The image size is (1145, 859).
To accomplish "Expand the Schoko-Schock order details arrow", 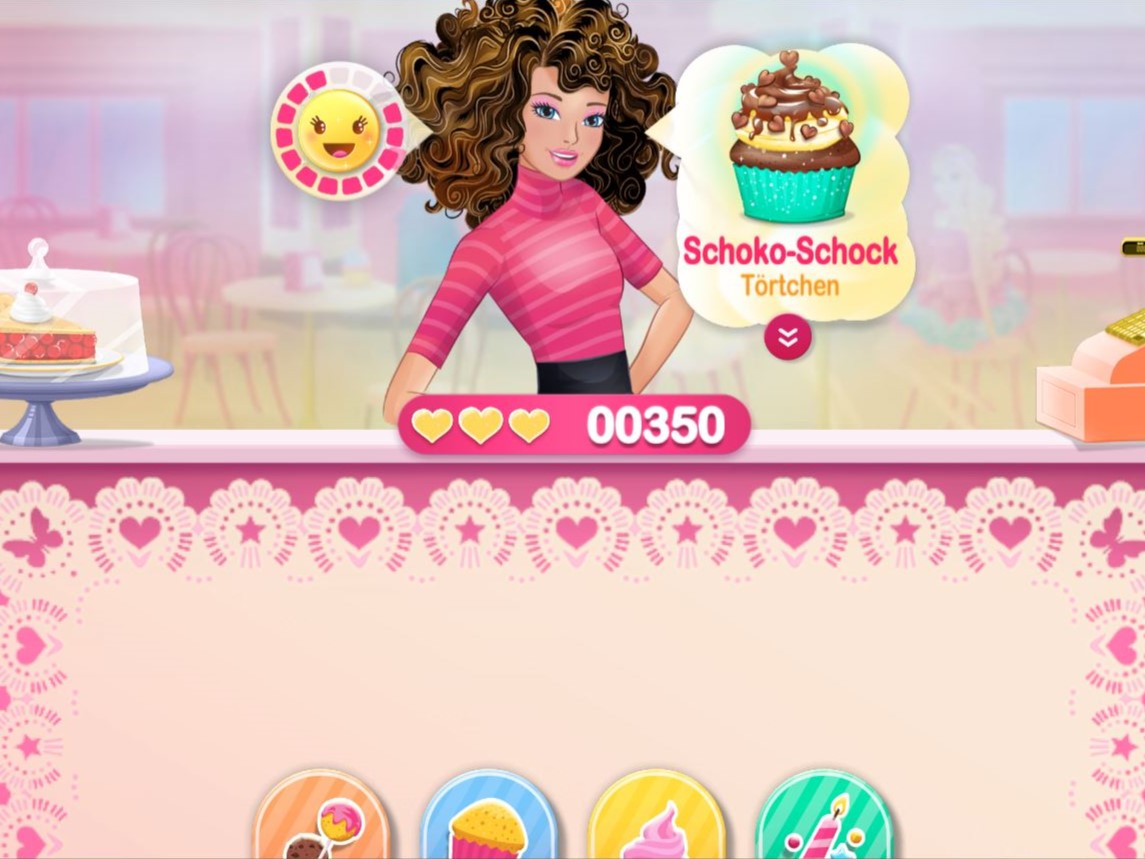I will pyautogui.click(x=788, y=338).
